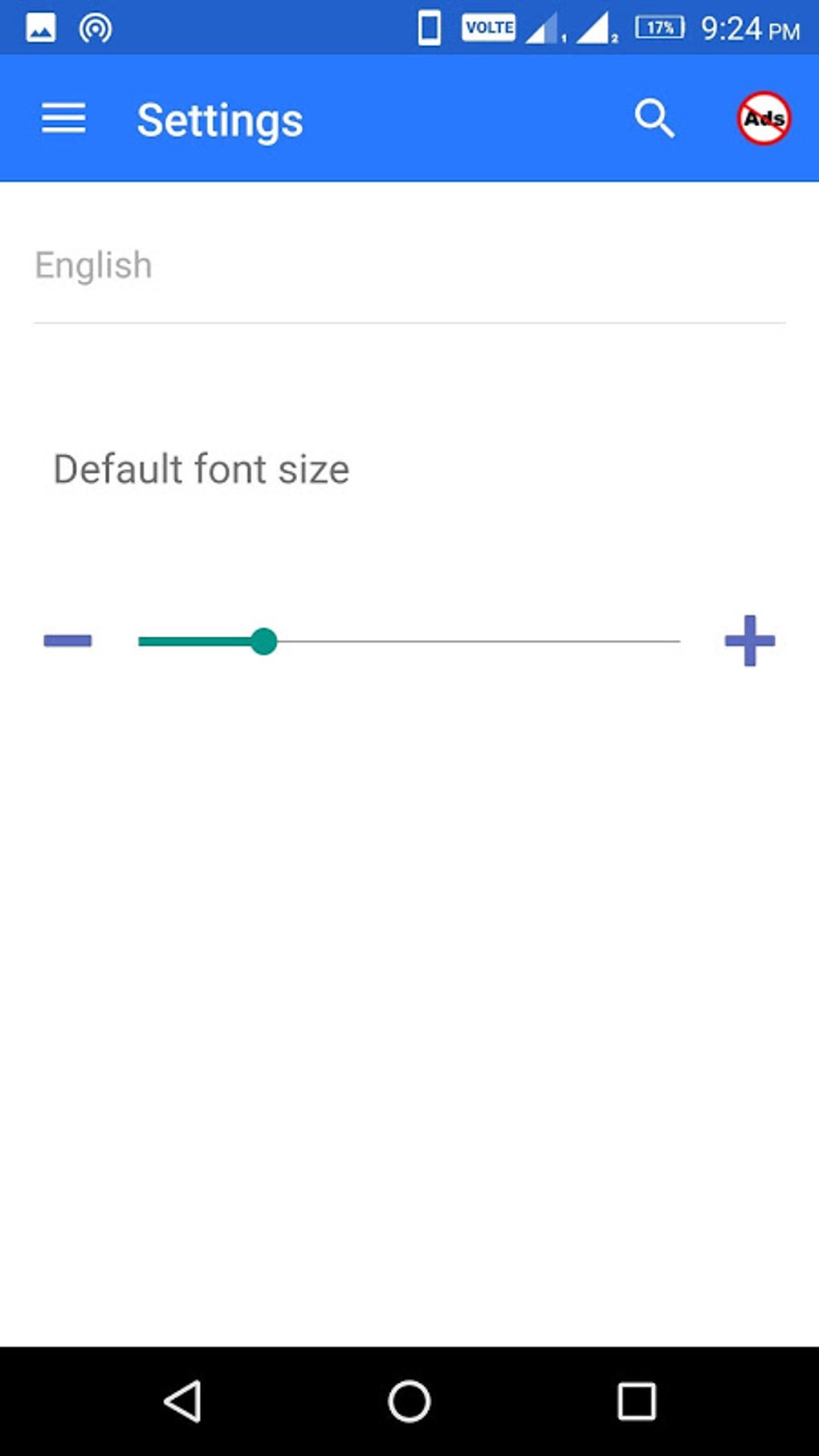Tap the font size slider track
The image size is (819, 1456).
[474, 641]
